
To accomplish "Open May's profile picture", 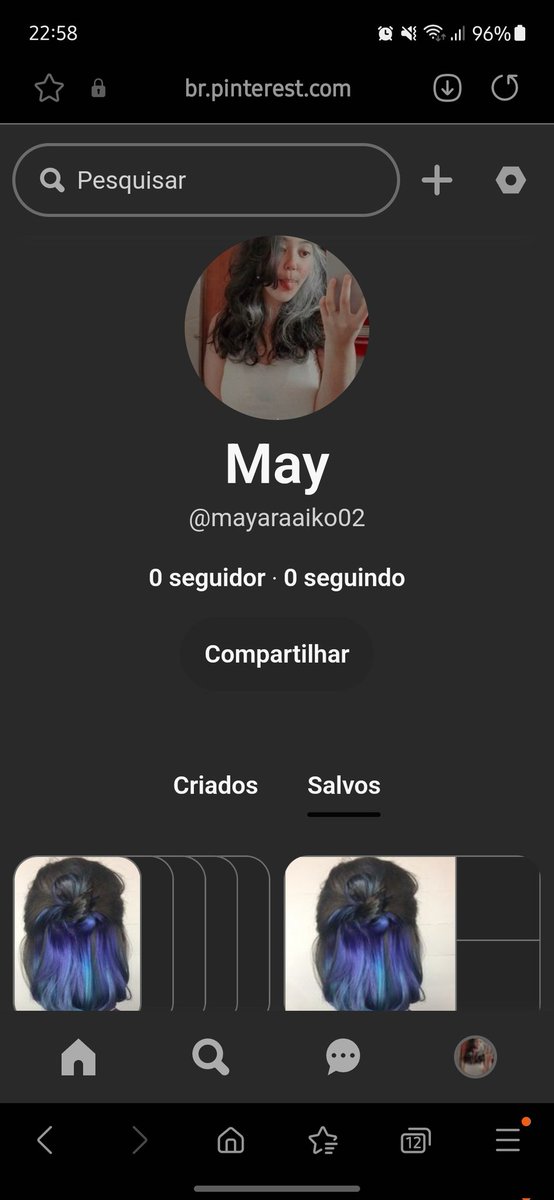I will click(x=277, y=327).
